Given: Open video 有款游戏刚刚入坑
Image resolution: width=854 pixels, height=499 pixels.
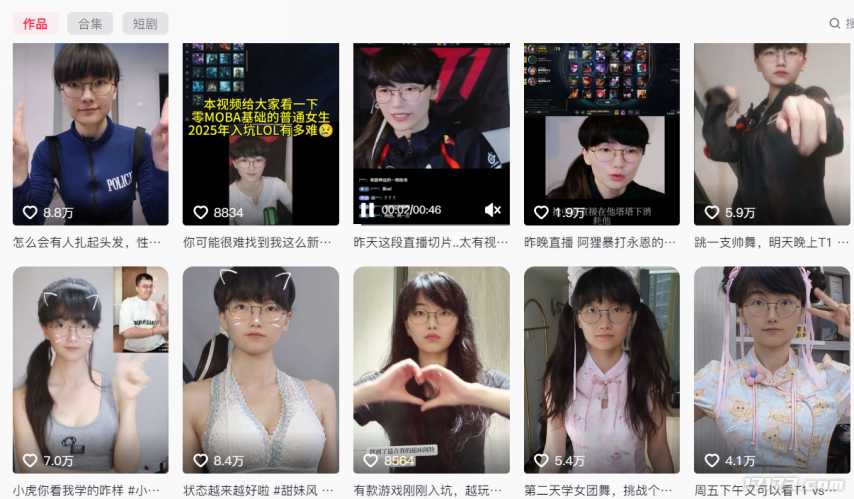Looking at the screenshot, I should coord(431,370).
